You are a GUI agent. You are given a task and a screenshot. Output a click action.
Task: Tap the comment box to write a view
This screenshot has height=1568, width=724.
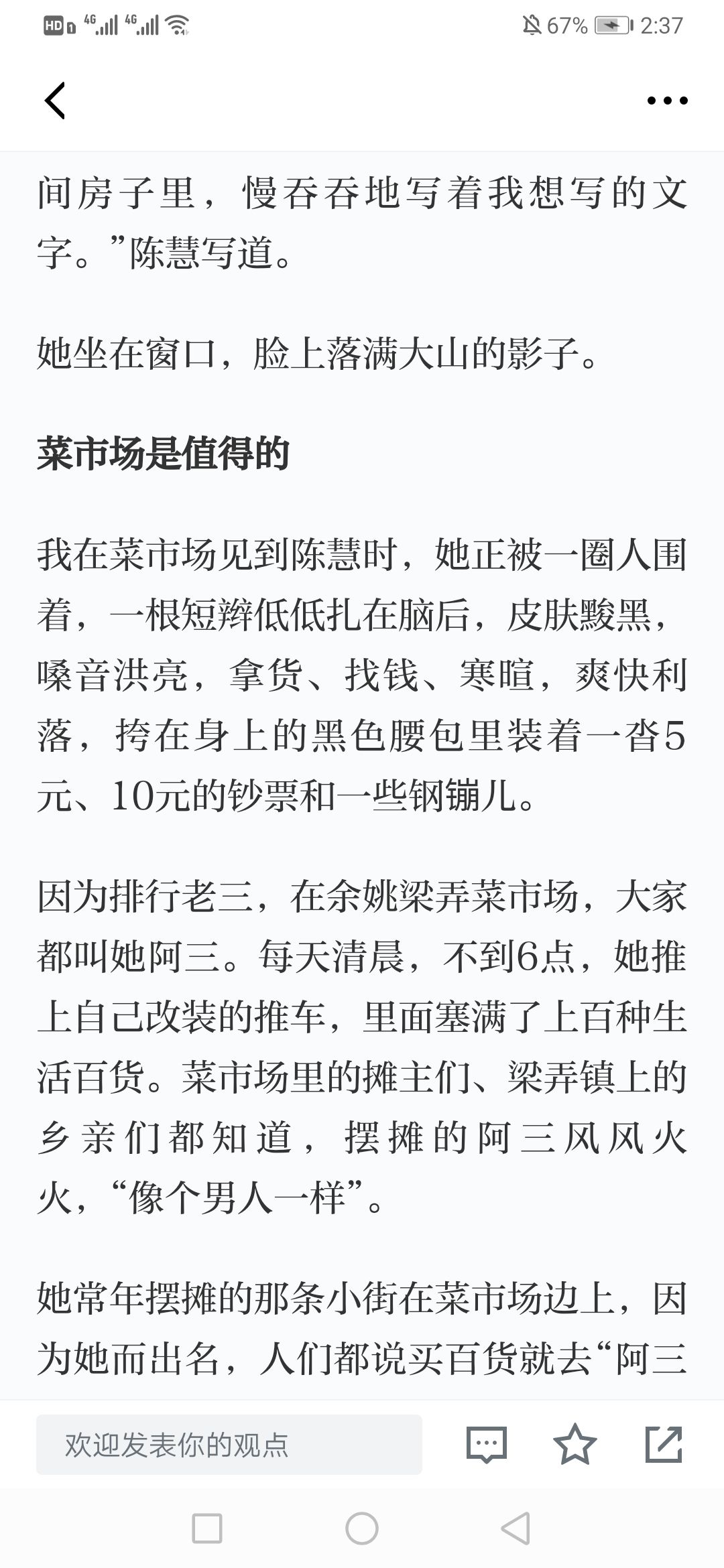coord(229,1444)
